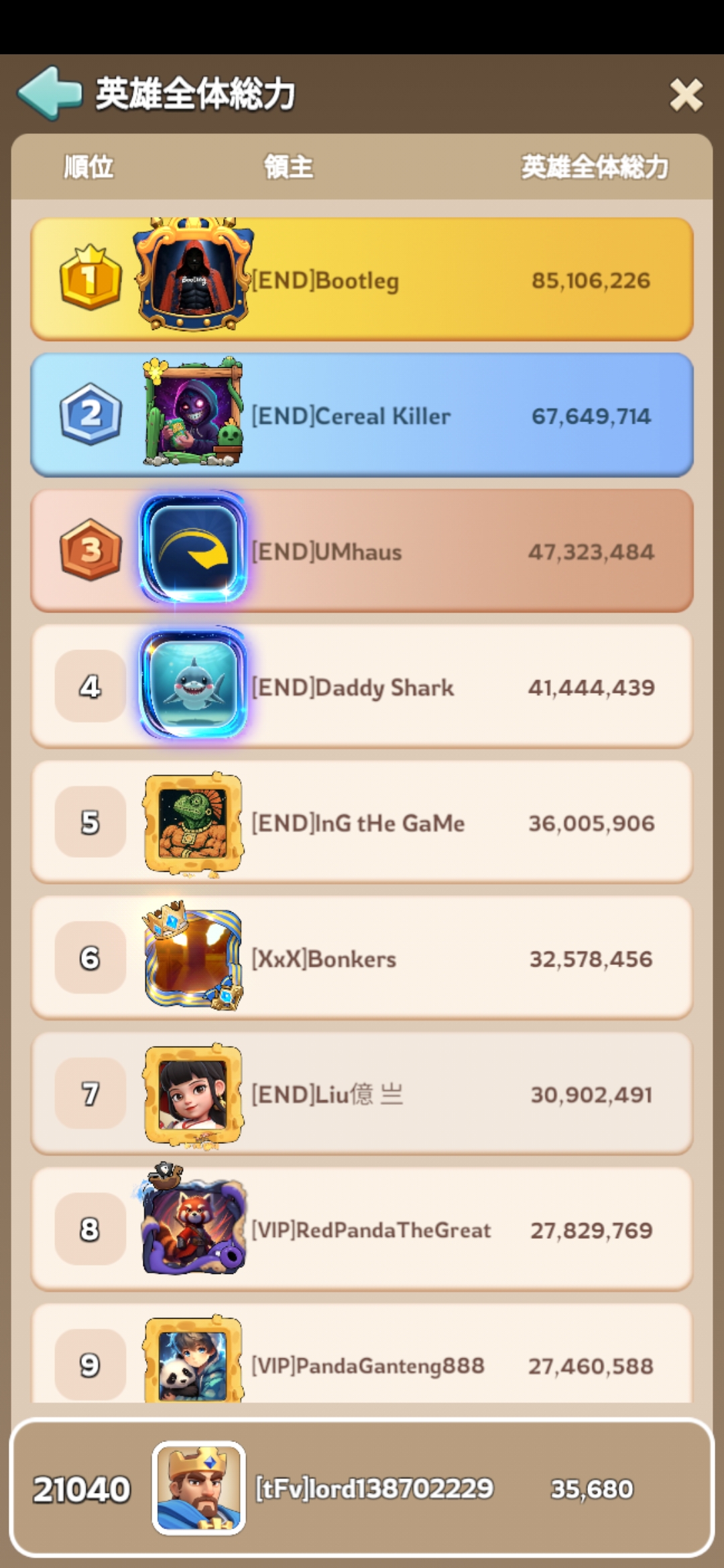Open my own rank row [tFv]lord138702229
The height and width of the screenshot is (1568, 724).
click(x=362, y=1488)
